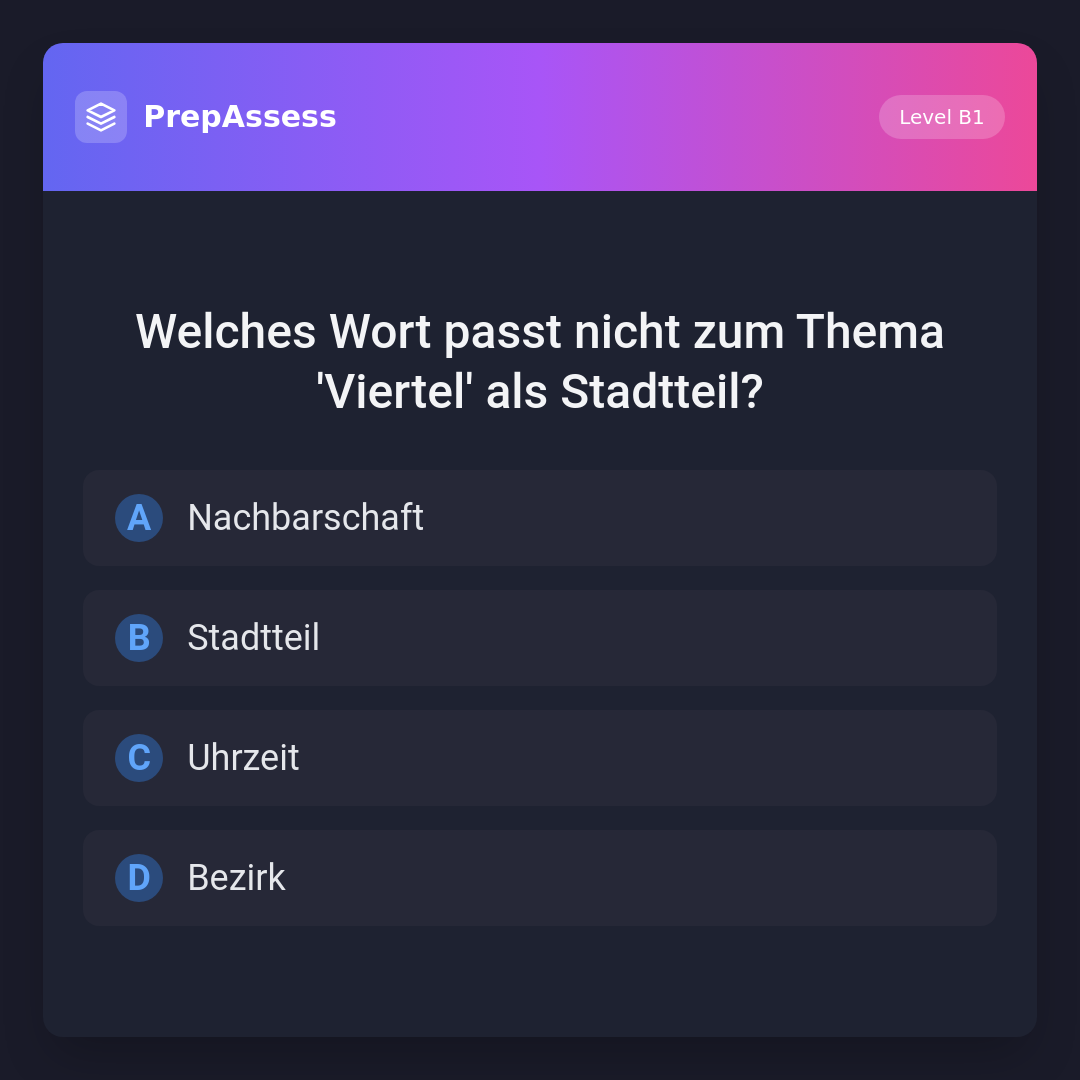1080x1080 pixels.
Task: Mark option D Bezirk
Action: pyautogui.click(x=539, y=878)
